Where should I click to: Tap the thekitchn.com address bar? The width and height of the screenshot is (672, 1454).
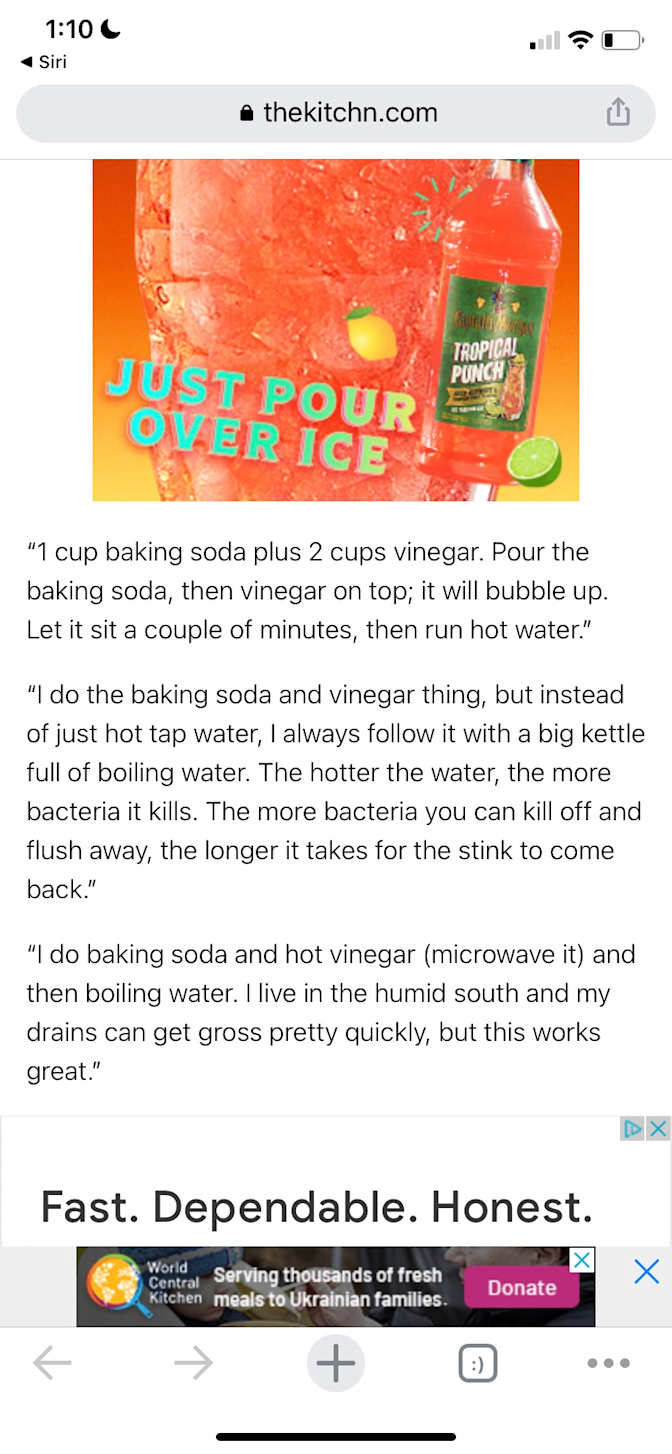click(336, 113)
